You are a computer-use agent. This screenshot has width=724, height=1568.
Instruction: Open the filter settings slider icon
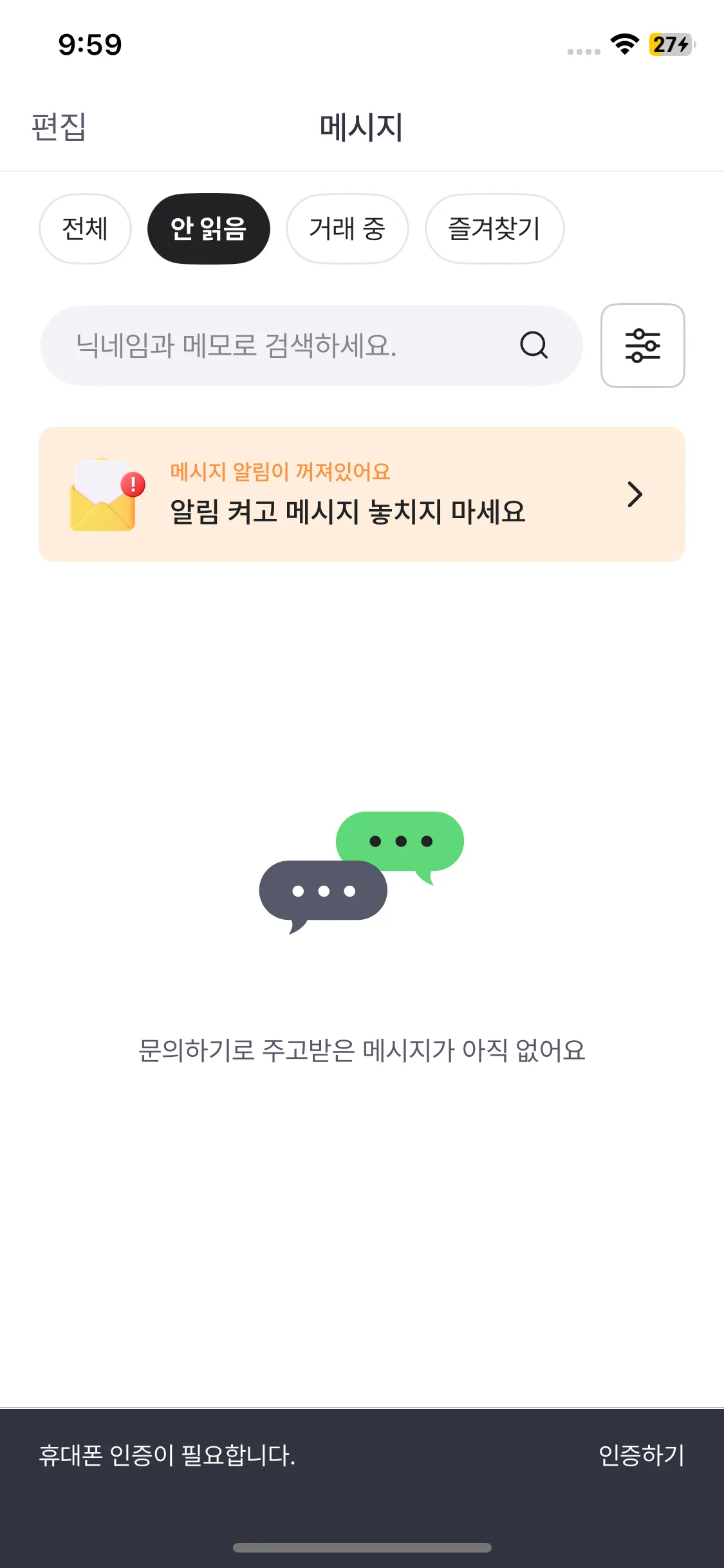click(x=642, y=346)
